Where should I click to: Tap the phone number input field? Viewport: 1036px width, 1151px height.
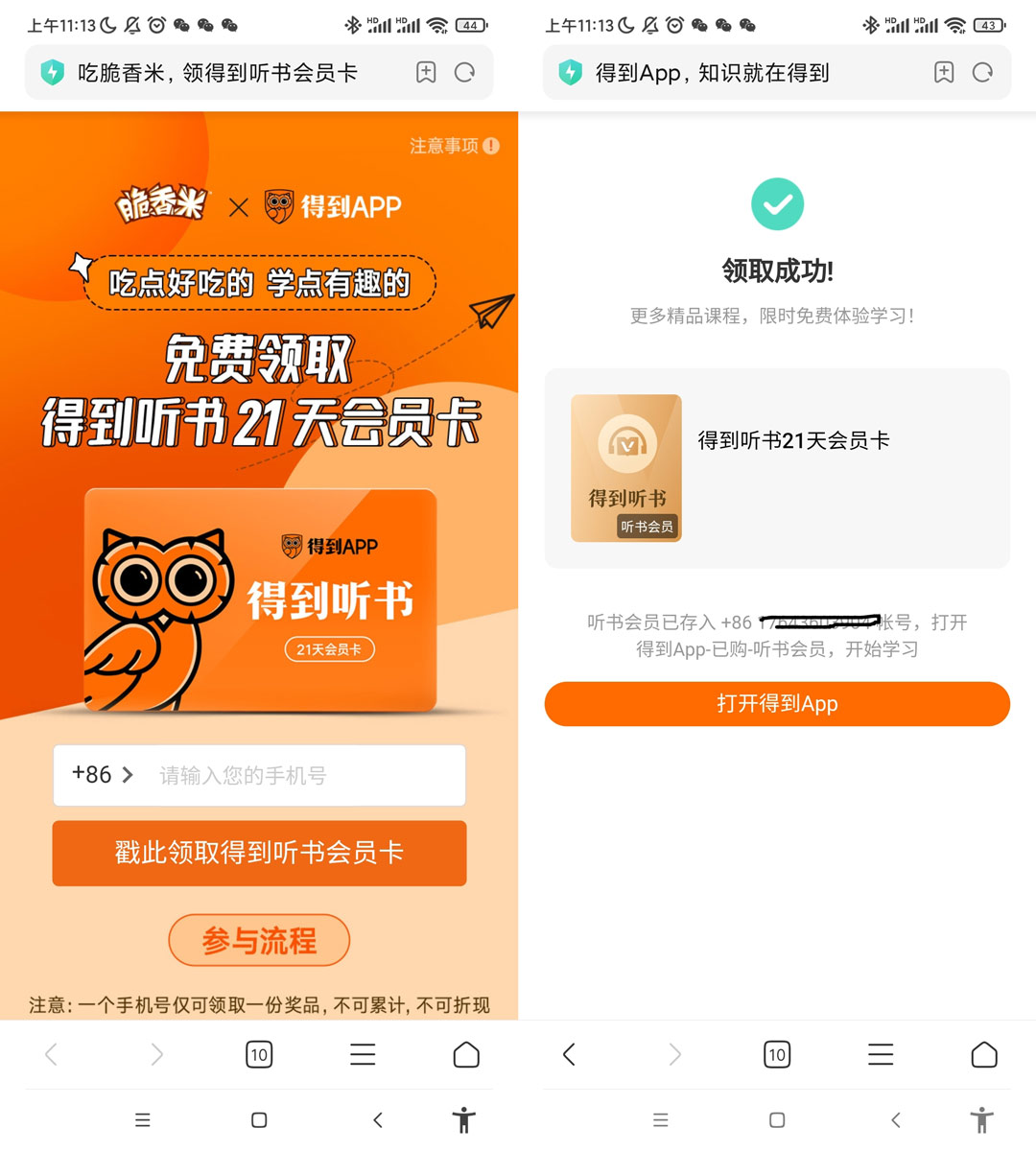(x=307, y=775)
